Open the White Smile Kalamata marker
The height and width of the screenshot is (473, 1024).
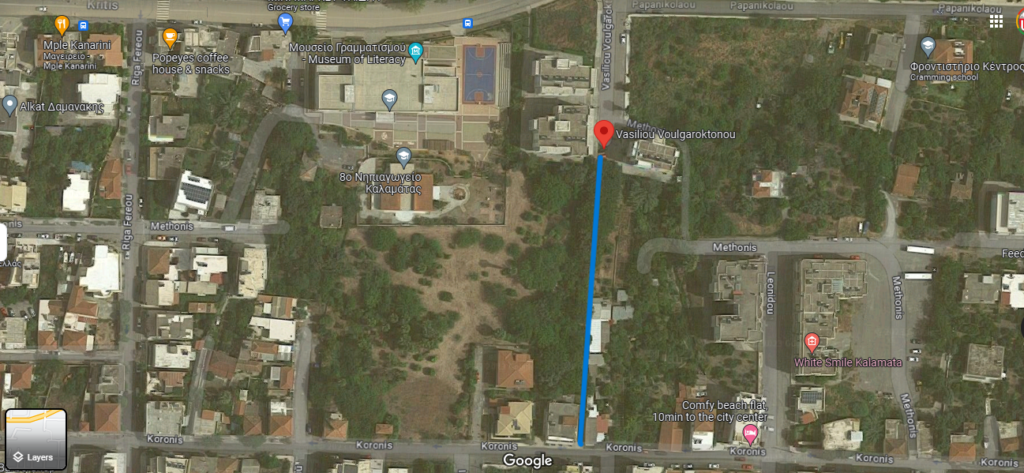812,343
